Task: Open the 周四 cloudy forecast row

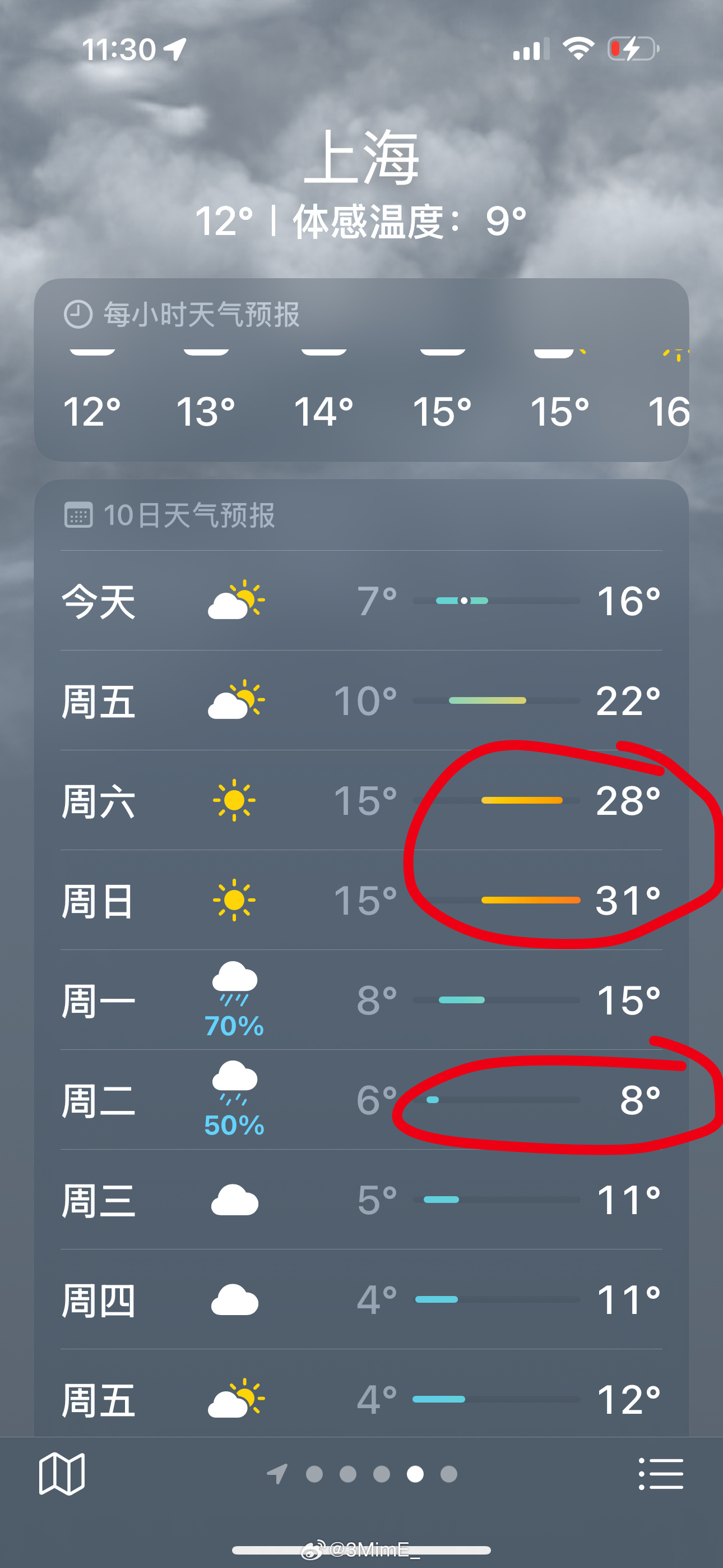Action: click(361, 1299)
